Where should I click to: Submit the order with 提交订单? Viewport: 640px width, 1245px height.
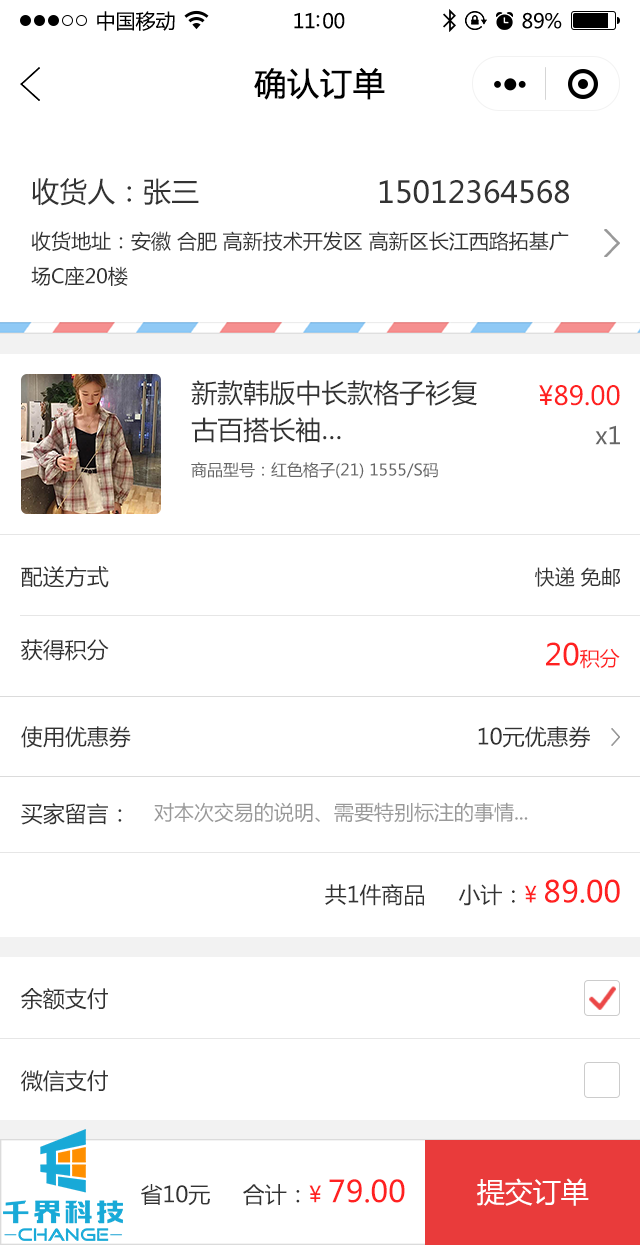(532, 1192)
